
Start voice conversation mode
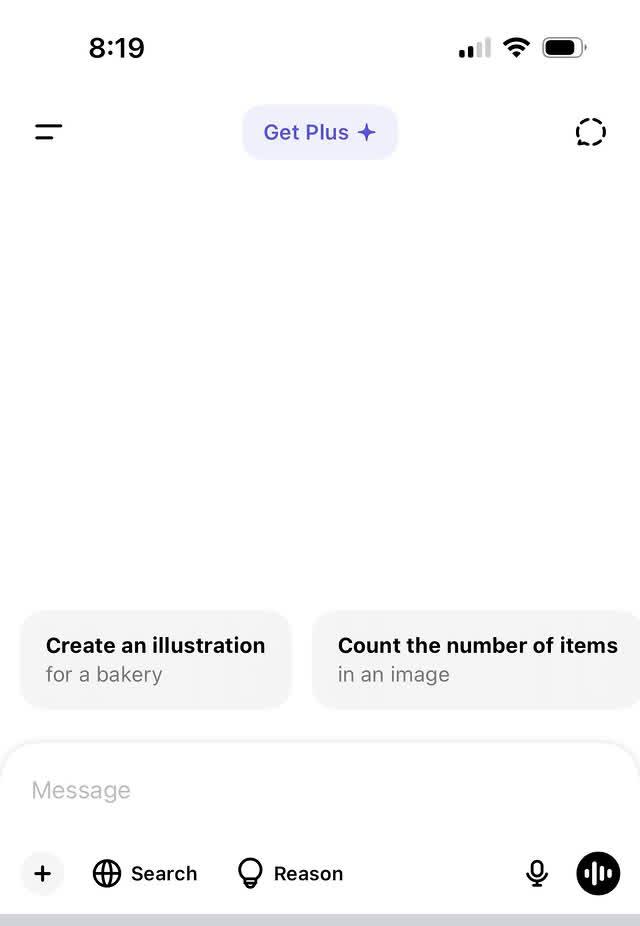click(x=598, y=873)
